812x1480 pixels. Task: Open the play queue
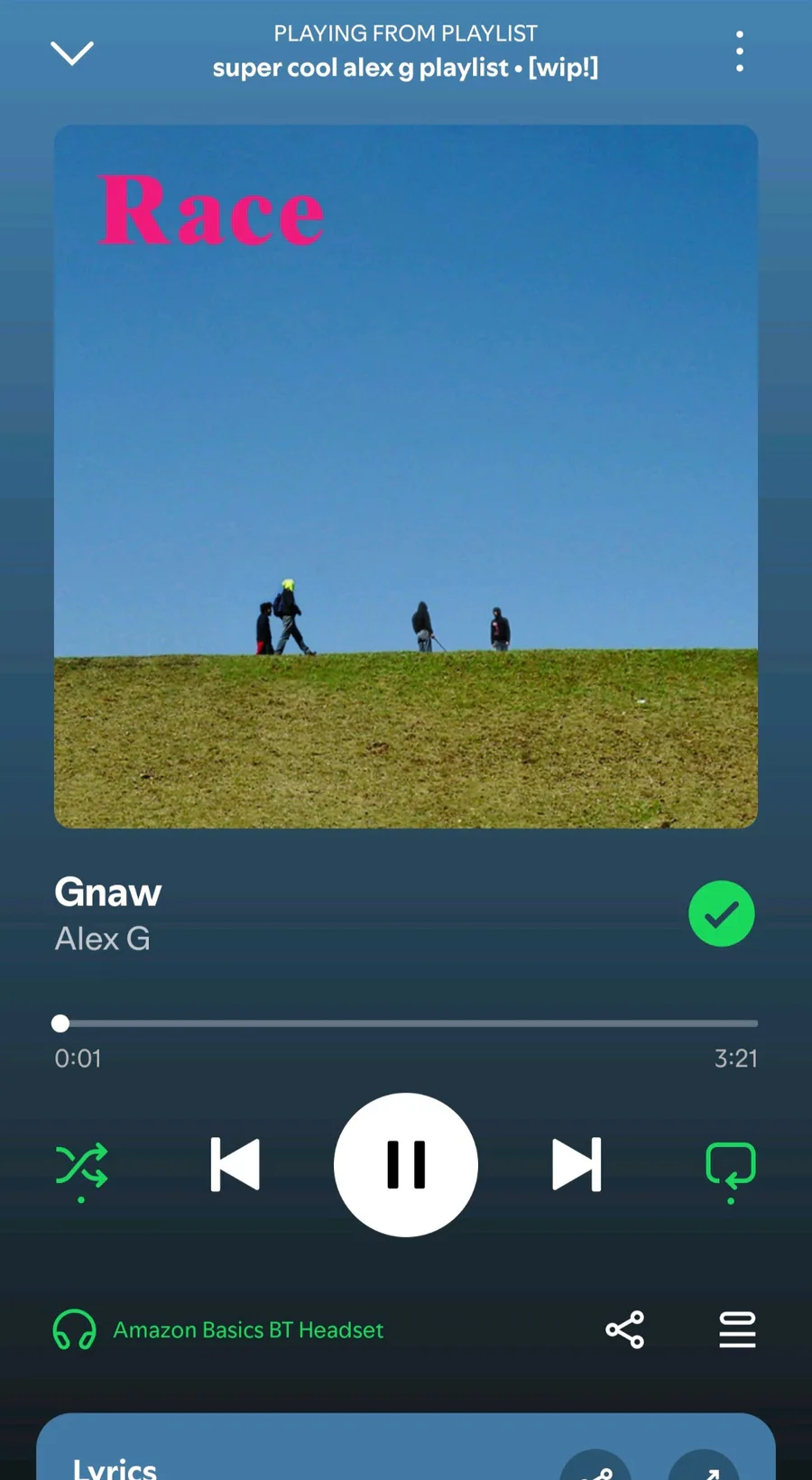(737, 1330)
